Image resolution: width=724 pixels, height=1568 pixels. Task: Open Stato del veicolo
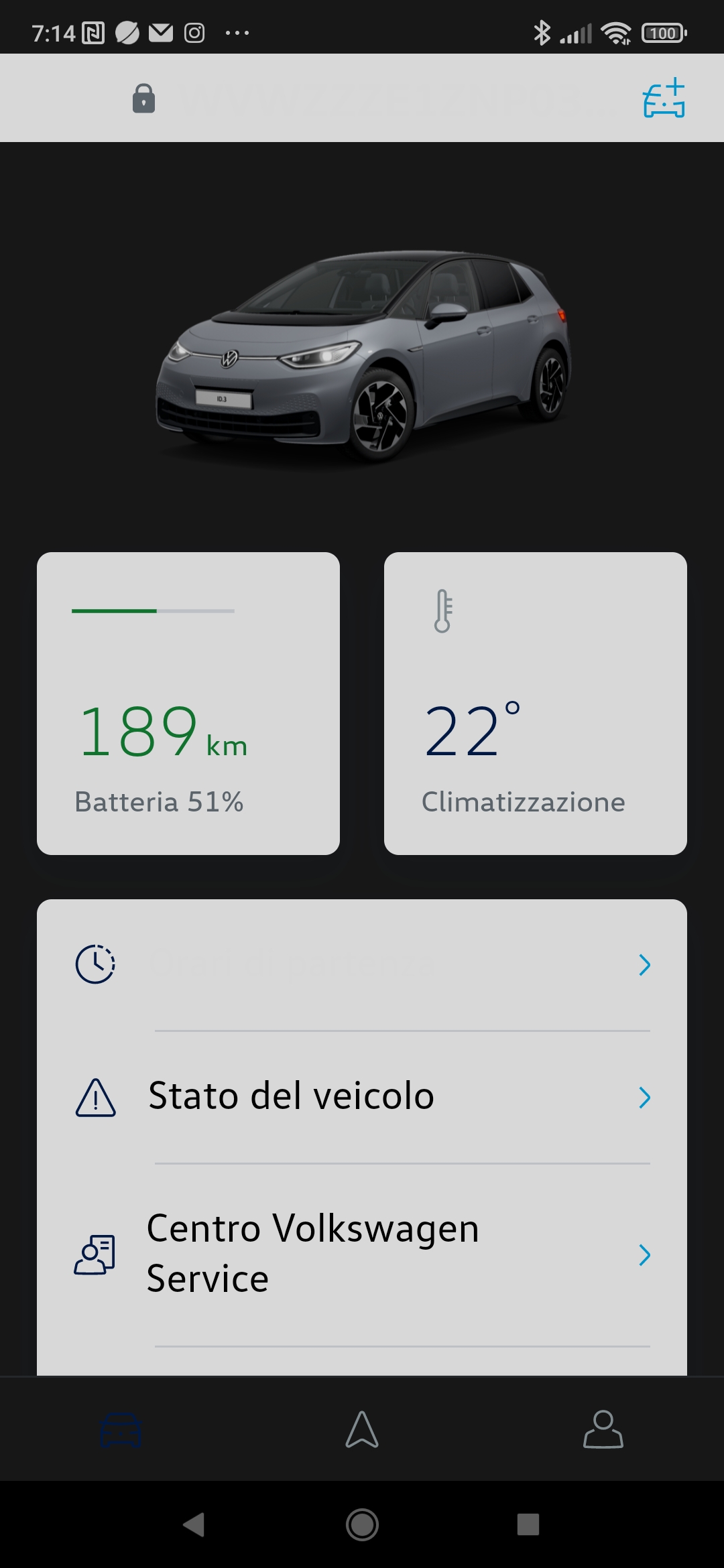362,1098
